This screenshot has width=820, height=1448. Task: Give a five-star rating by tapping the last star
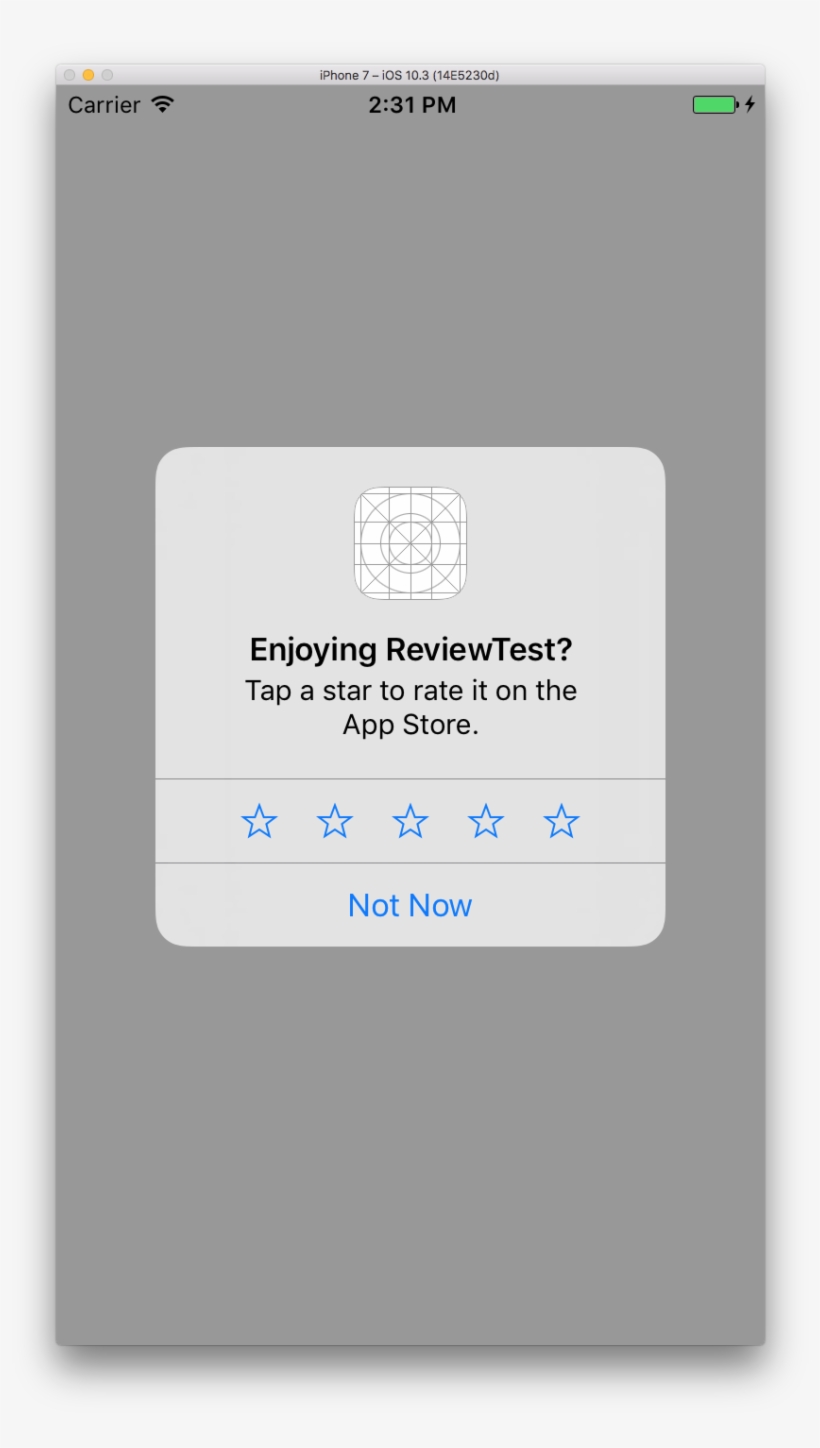click(x=560, y=821)
